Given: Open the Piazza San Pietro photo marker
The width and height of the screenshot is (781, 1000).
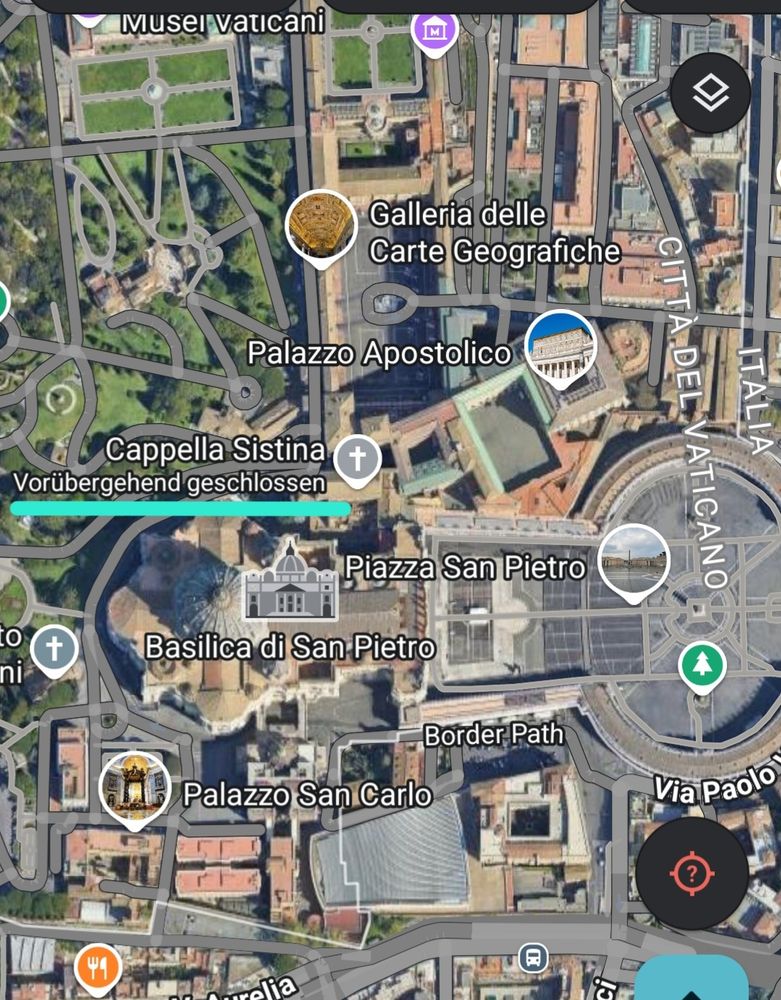Looking at the screenshot, I should tap(633, 564).
